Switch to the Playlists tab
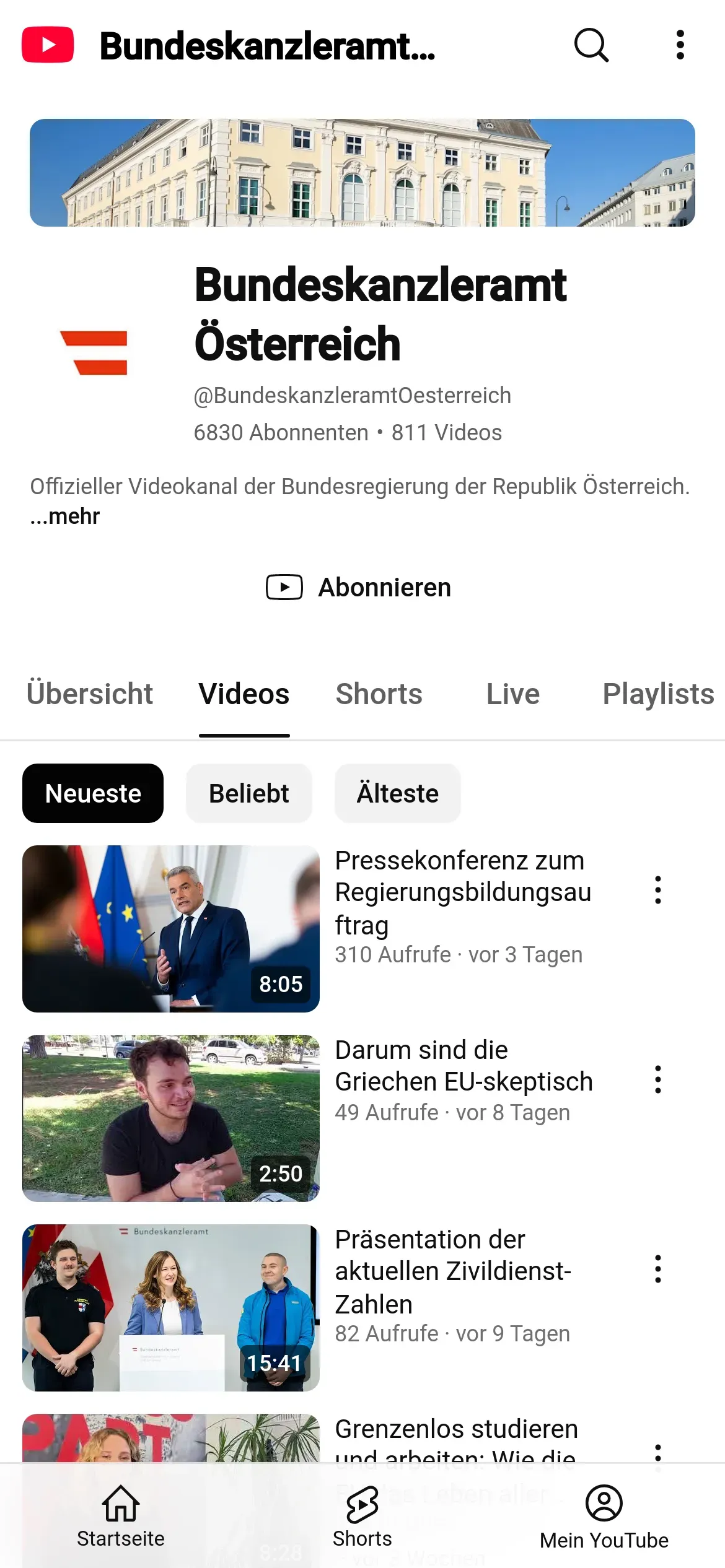This screenshot has width=725, height=1568. (658, 694)
